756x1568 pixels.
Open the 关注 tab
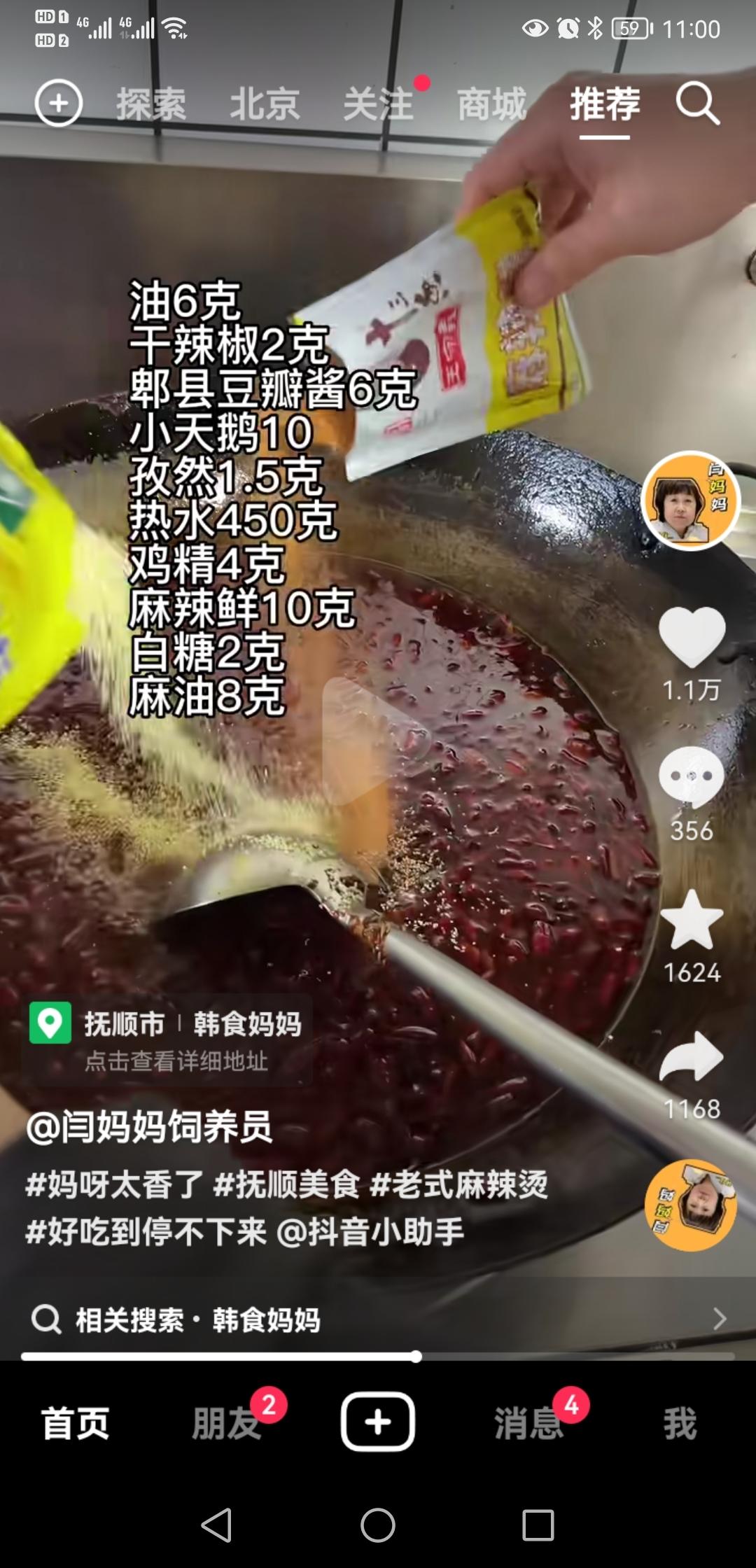coord(378,104)
